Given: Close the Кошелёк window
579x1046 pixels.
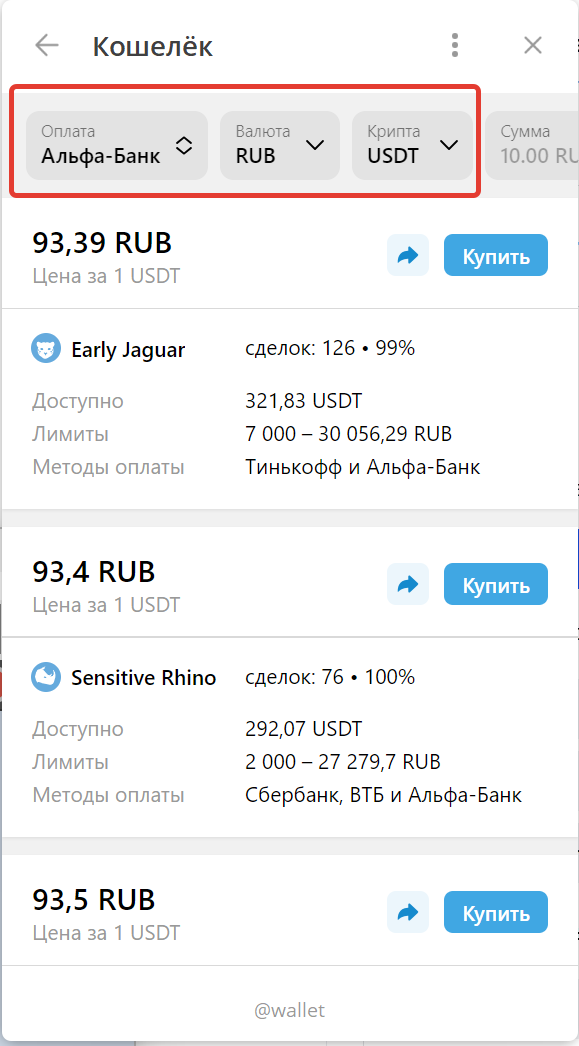Looking at the screenshot, I should click(532, 45).
